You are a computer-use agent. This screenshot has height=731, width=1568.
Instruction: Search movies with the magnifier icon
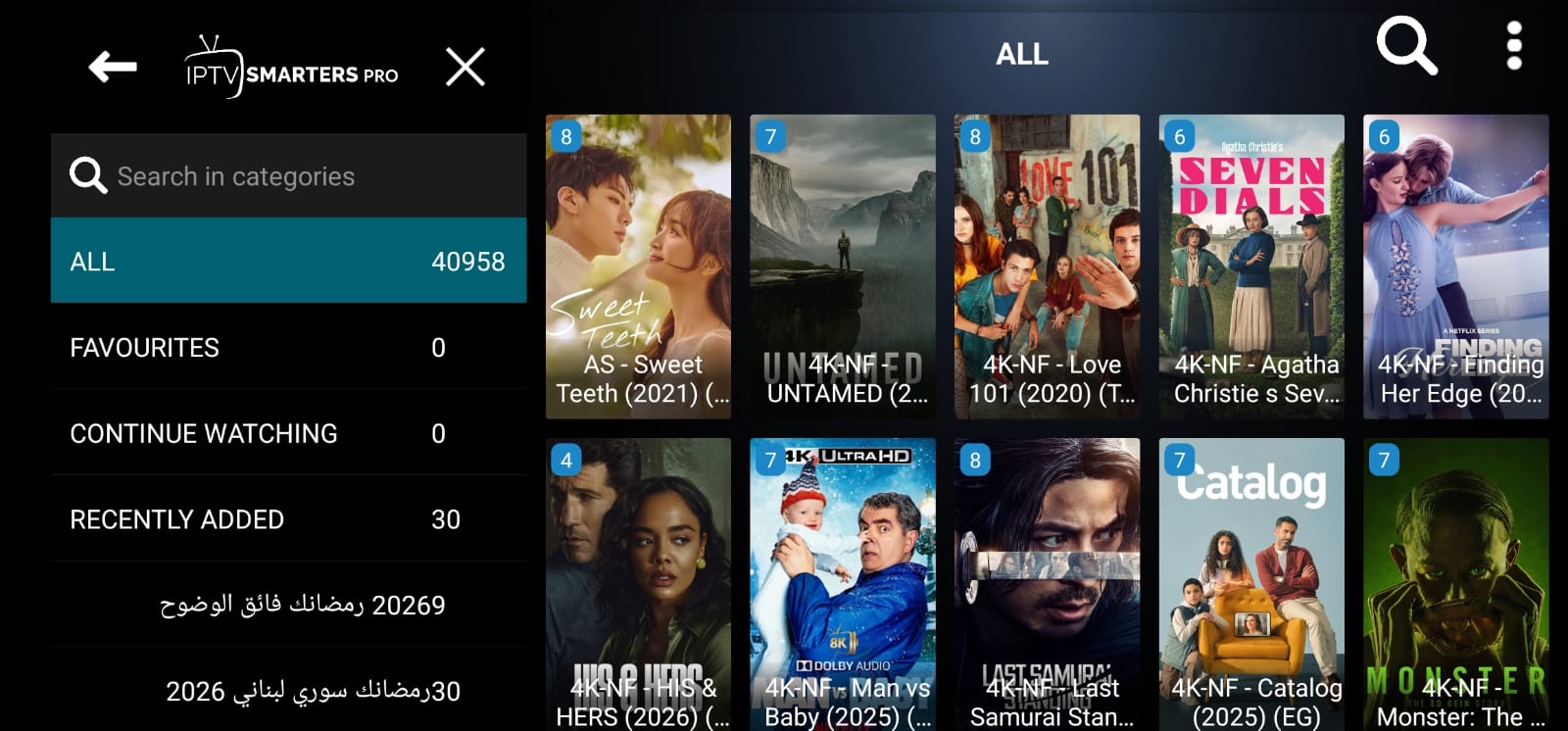(x=1406, y=46)
